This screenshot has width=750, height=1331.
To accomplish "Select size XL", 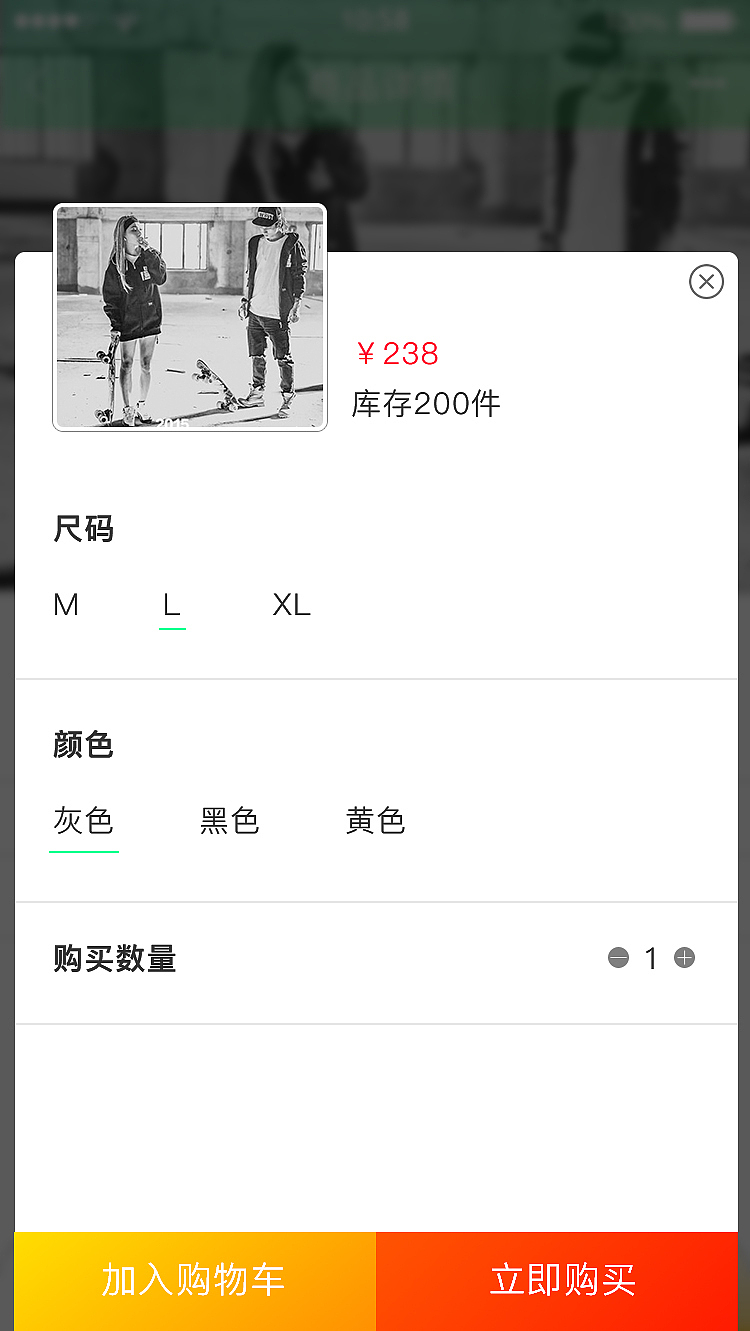I will click(x=291, y=604).
